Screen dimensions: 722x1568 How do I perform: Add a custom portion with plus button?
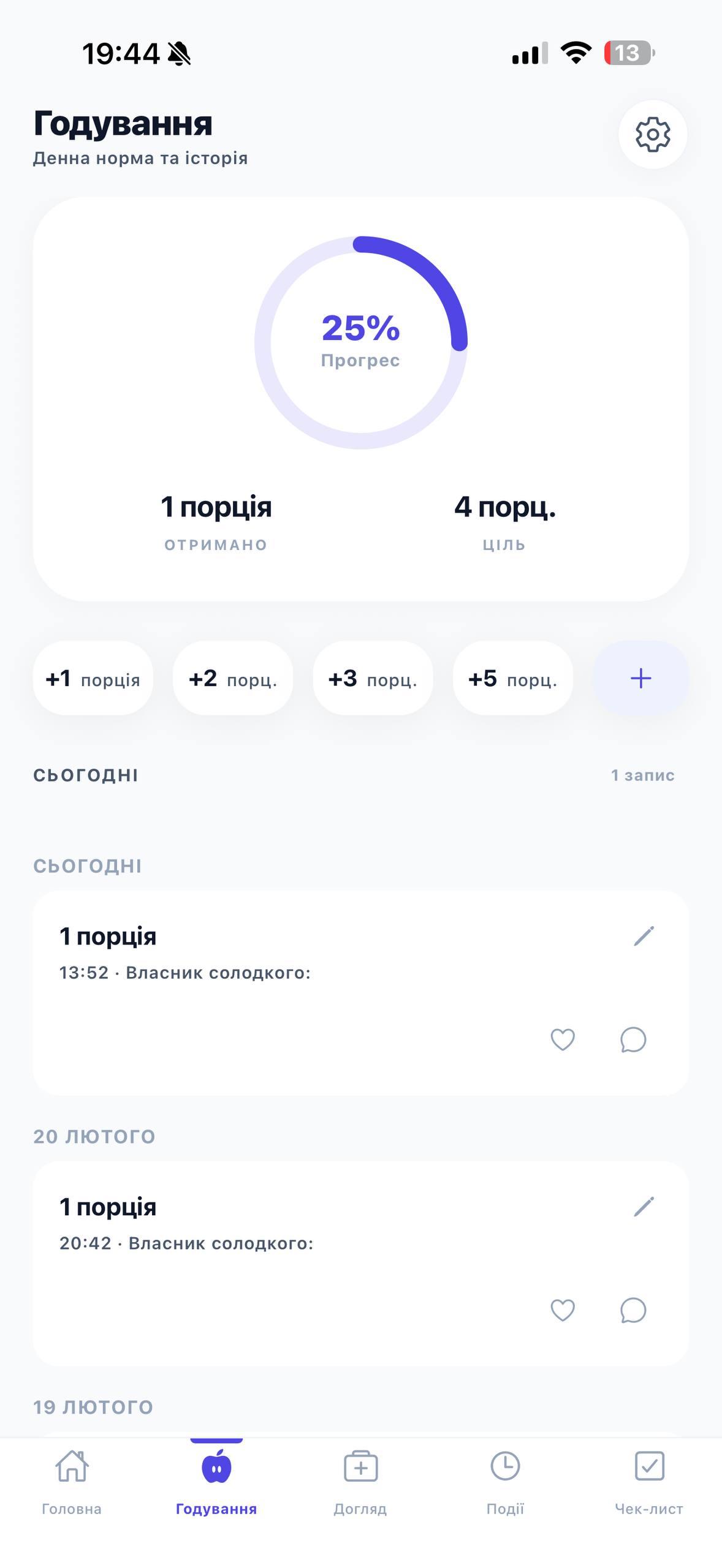(640, 679)
